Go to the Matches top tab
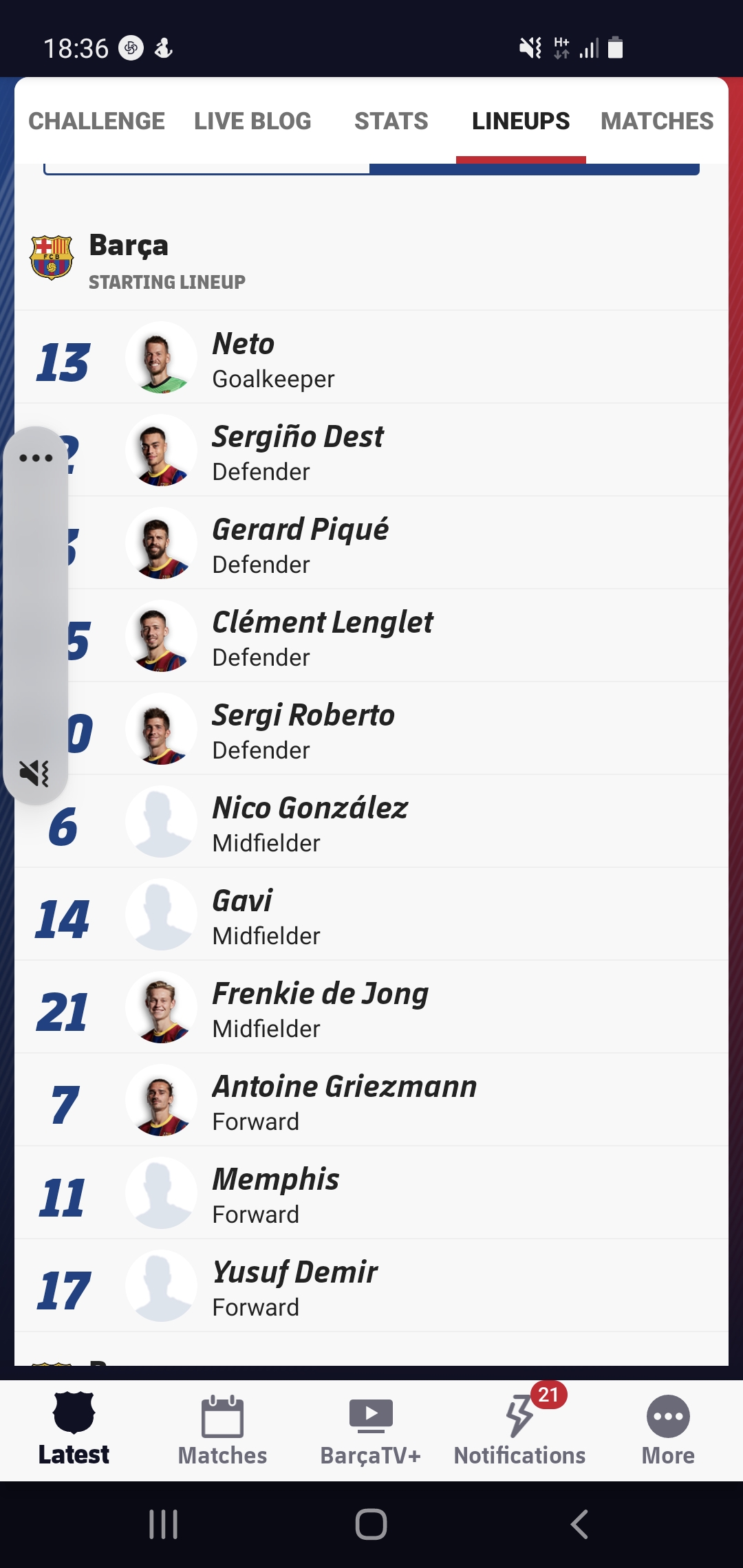The height and width of the screenshot is (1568, 743). (x=656, y=121)
